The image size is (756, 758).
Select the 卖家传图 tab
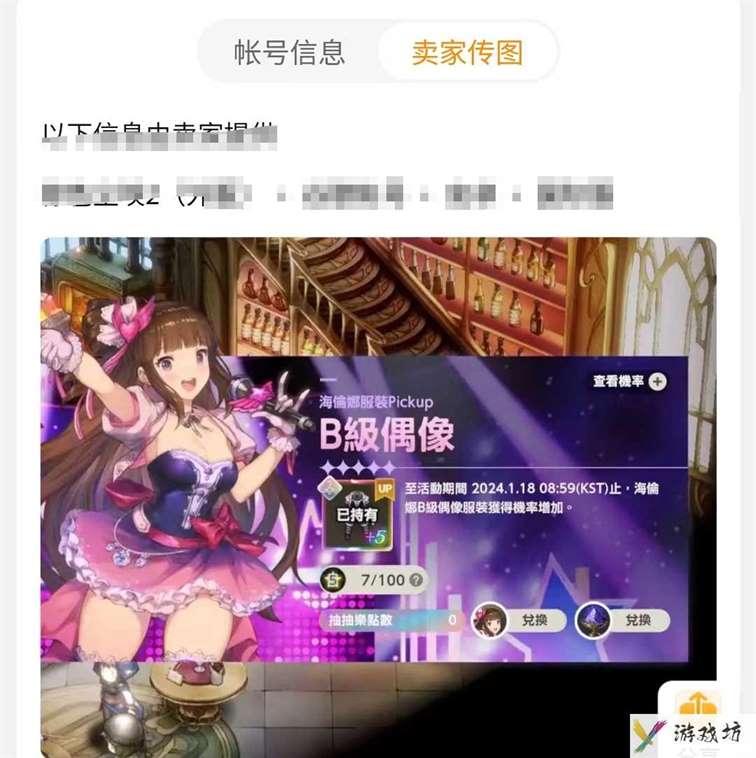click(467, 52)
